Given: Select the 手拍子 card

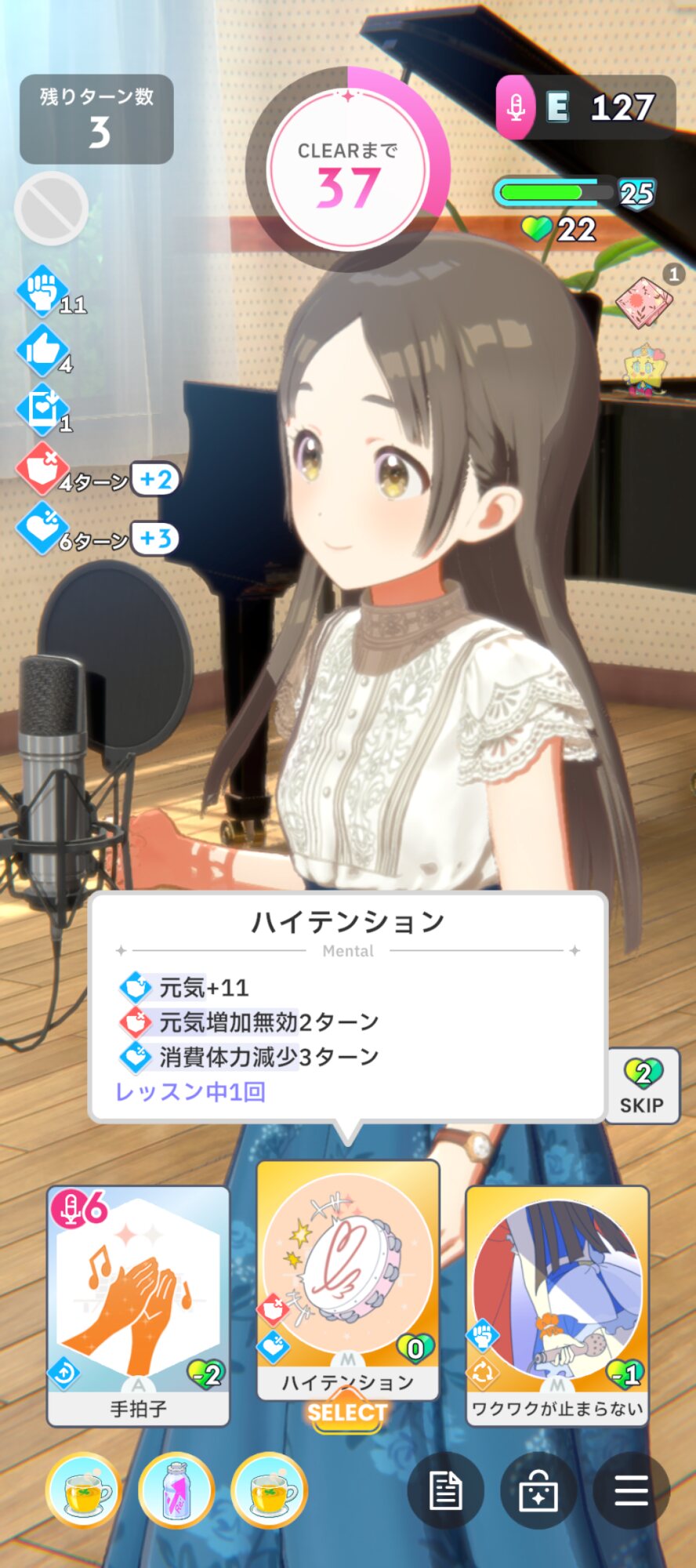Looking at the screenshot, I should pyautogui.click(x=138, y=1305).
